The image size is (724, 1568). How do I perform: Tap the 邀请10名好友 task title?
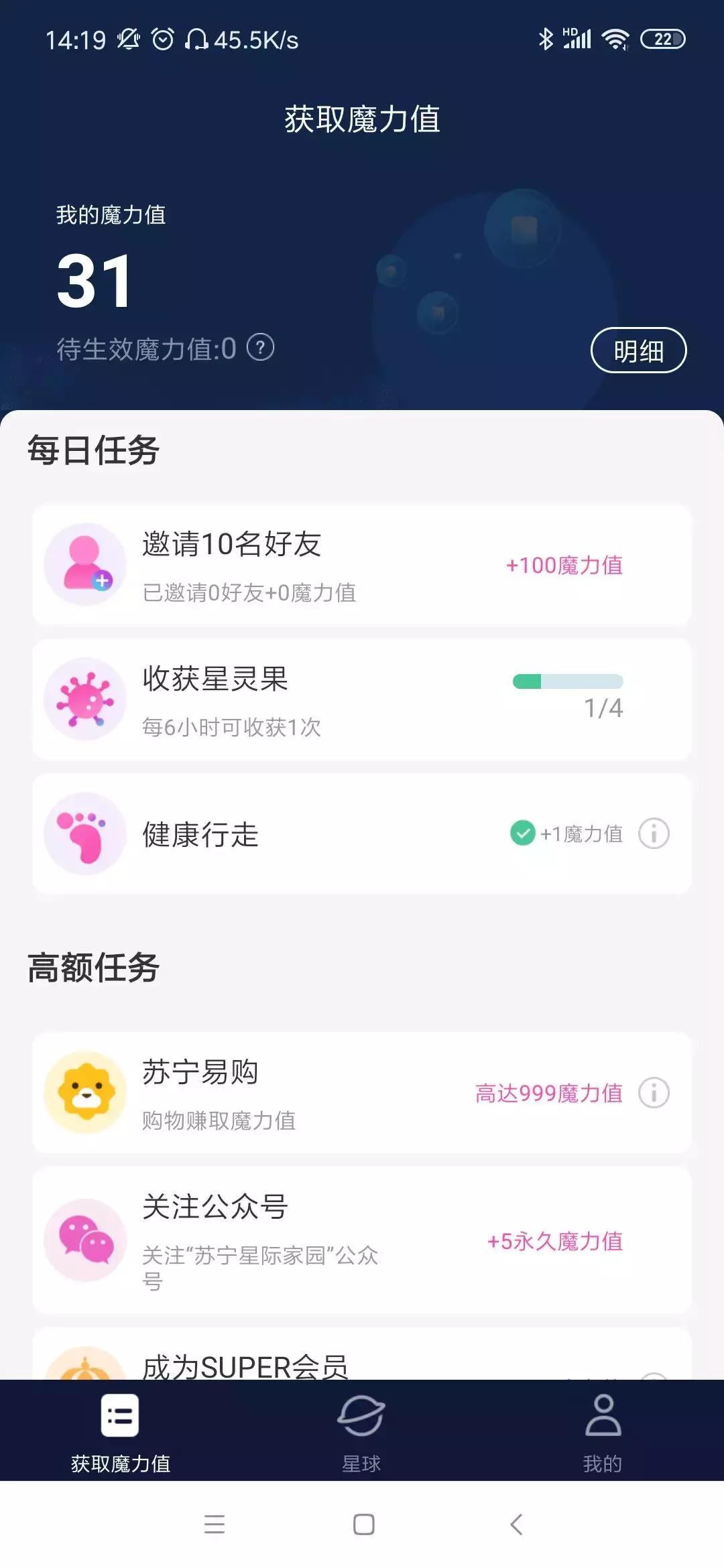(x=231, y=545)
